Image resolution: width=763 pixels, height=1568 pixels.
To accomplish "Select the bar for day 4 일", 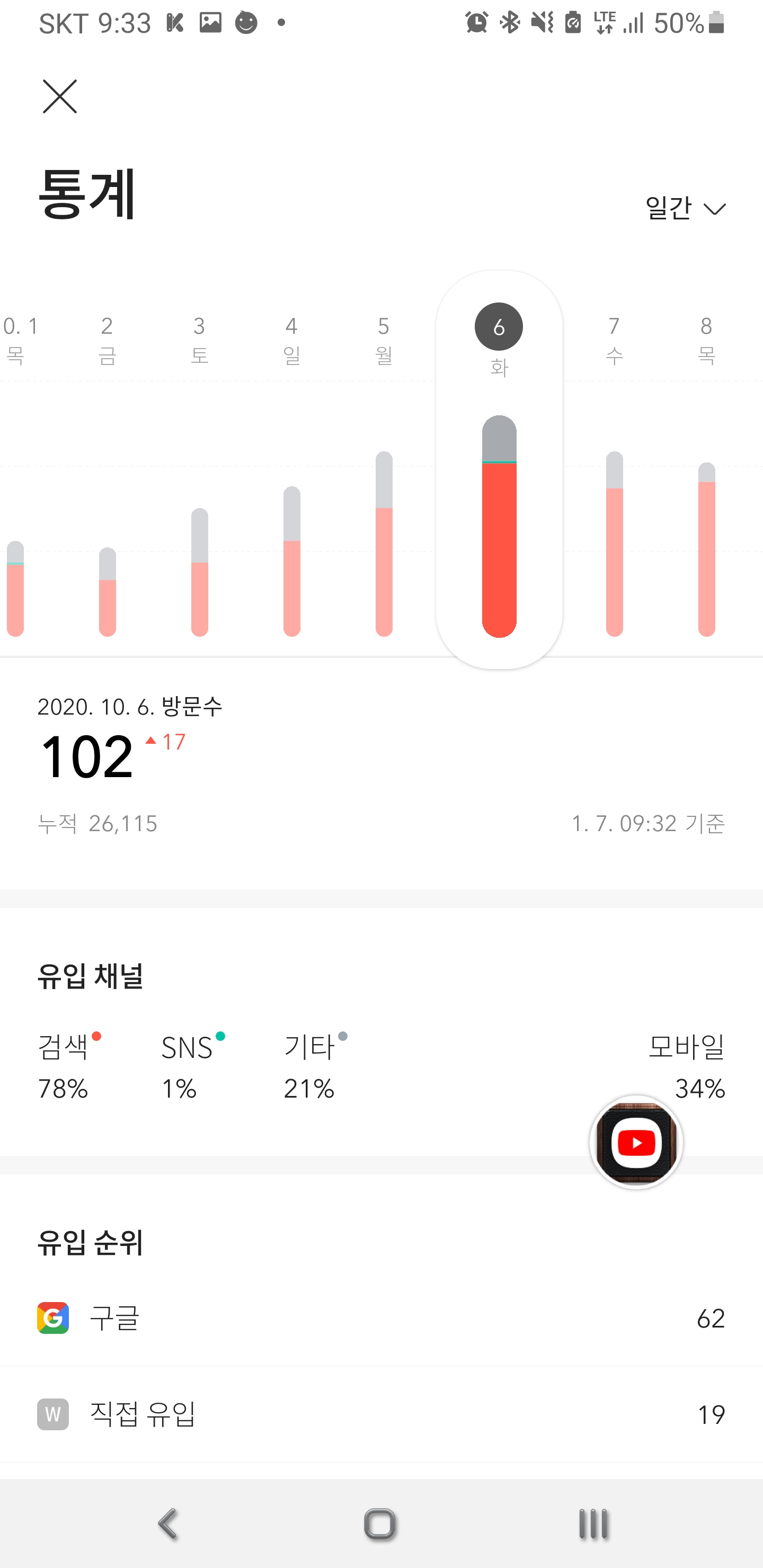I will pos(291,561).
